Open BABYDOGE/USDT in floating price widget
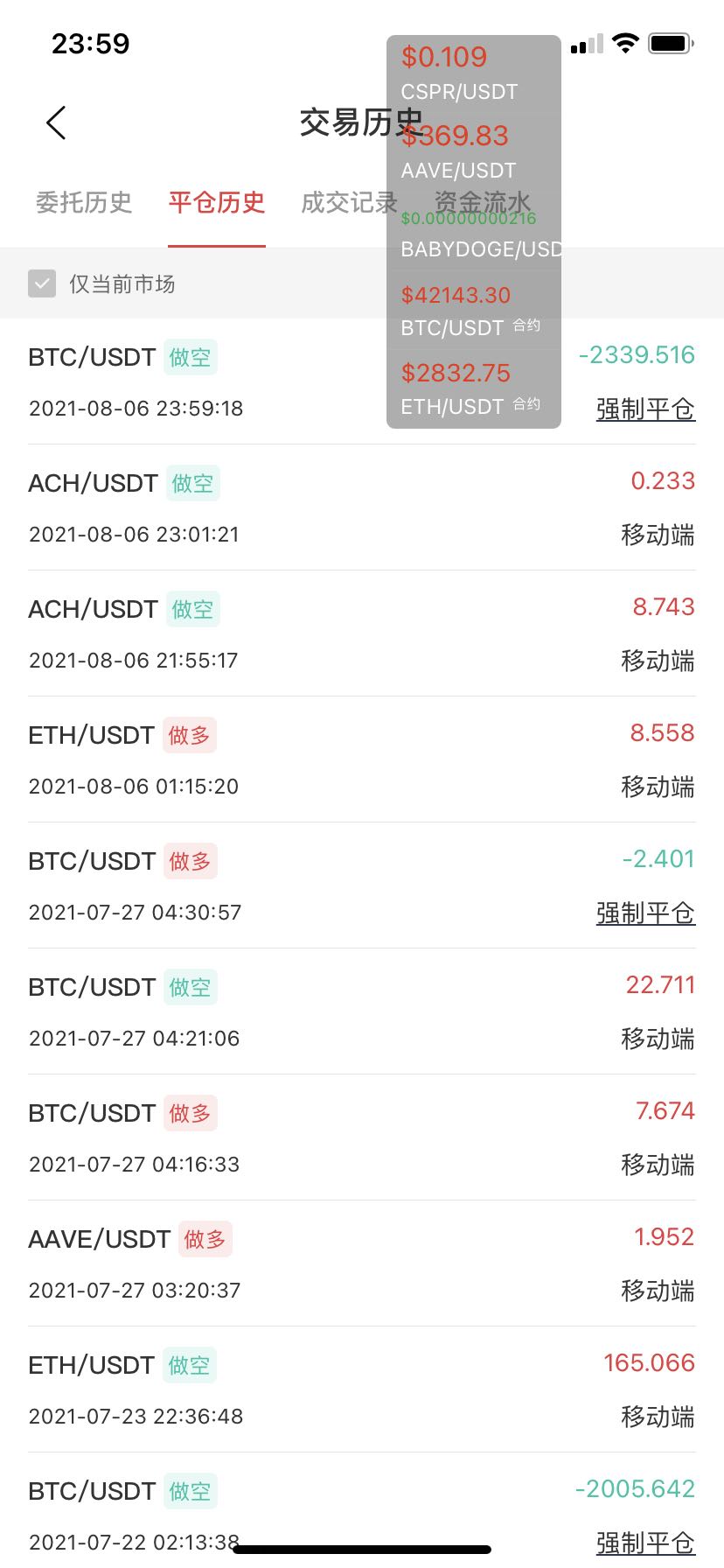The height and width of the screenshot is (1568, 724). [473, 233]
